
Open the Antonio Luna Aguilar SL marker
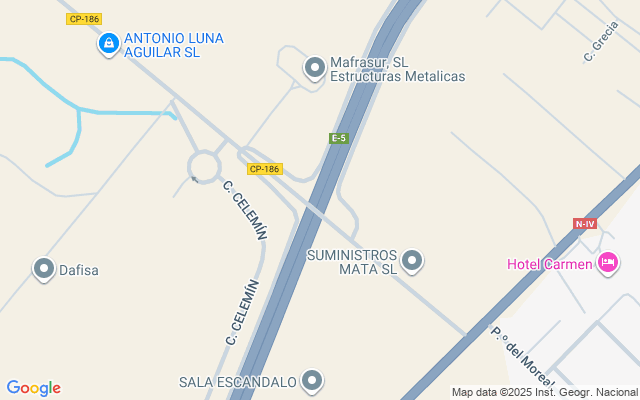point(109,44)
